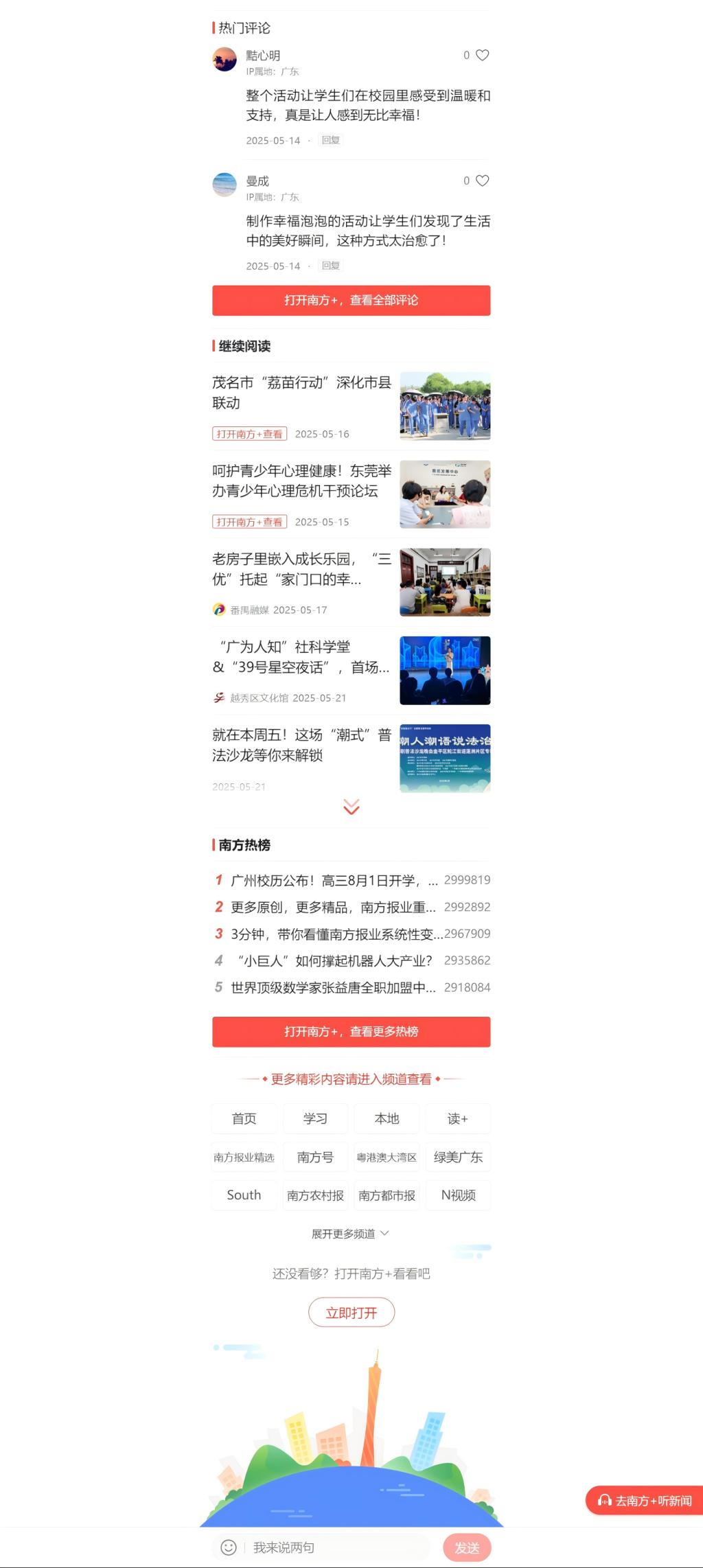Open article "广为人知"社科学堂

302,657
